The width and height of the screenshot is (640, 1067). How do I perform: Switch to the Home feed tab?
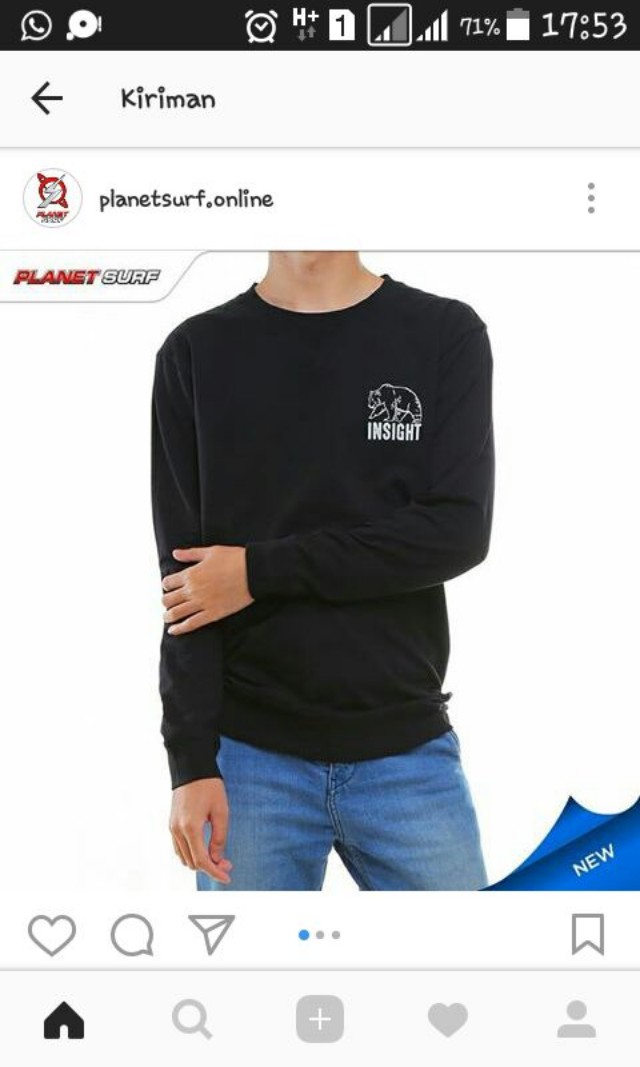[64, 1020]
